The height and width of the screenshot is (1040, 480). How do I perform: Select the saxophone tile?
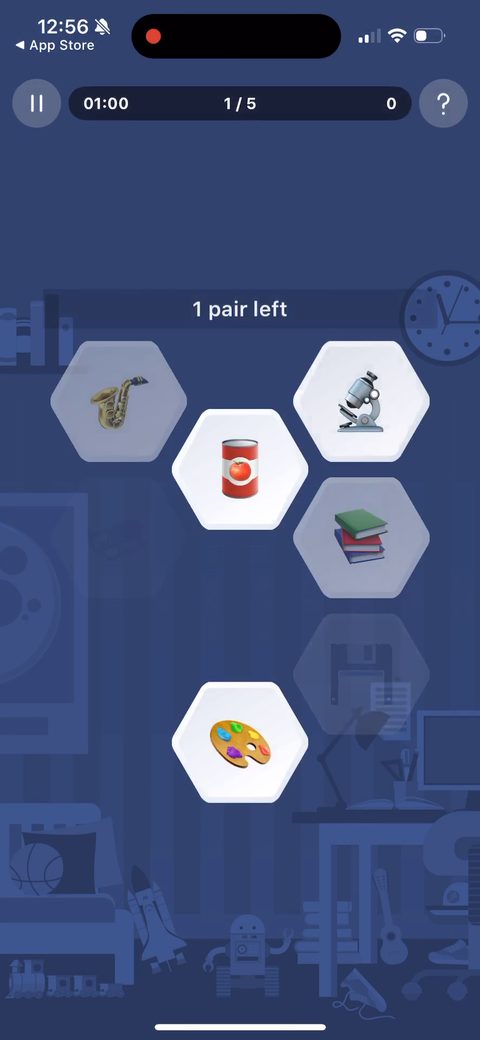(x=119, y=401)
